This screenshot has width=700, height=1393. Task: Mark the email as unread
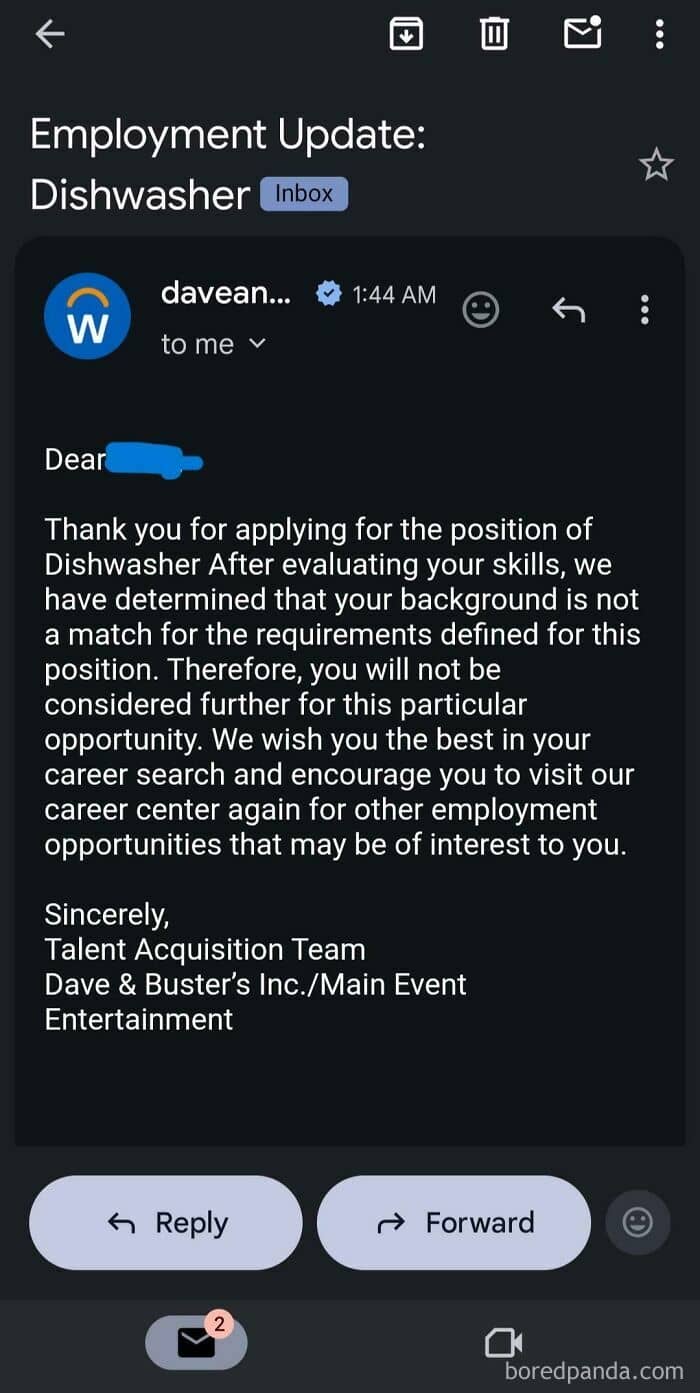pyautogui.click(x=582, y=35)
